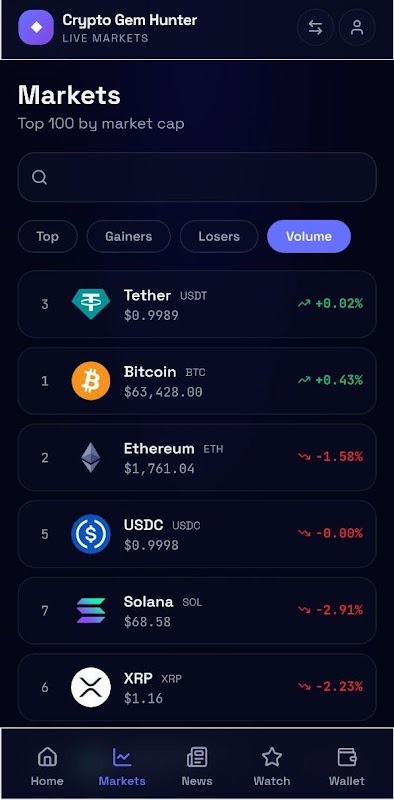The image size is (394, 800).
Task: Switch to the Watch tab
Action: point(272,766)
